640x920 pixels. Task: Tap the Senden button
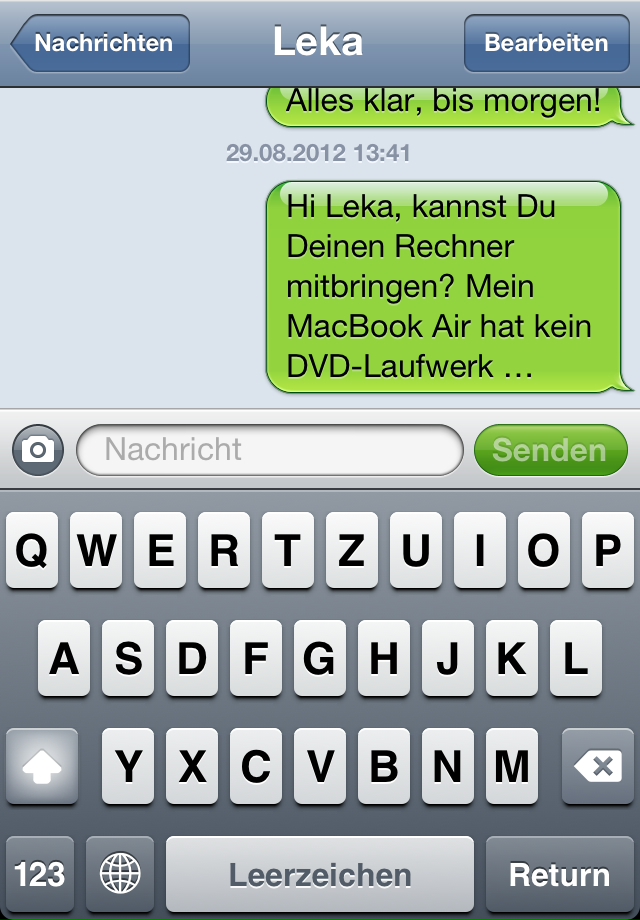(x=550, y=450)
